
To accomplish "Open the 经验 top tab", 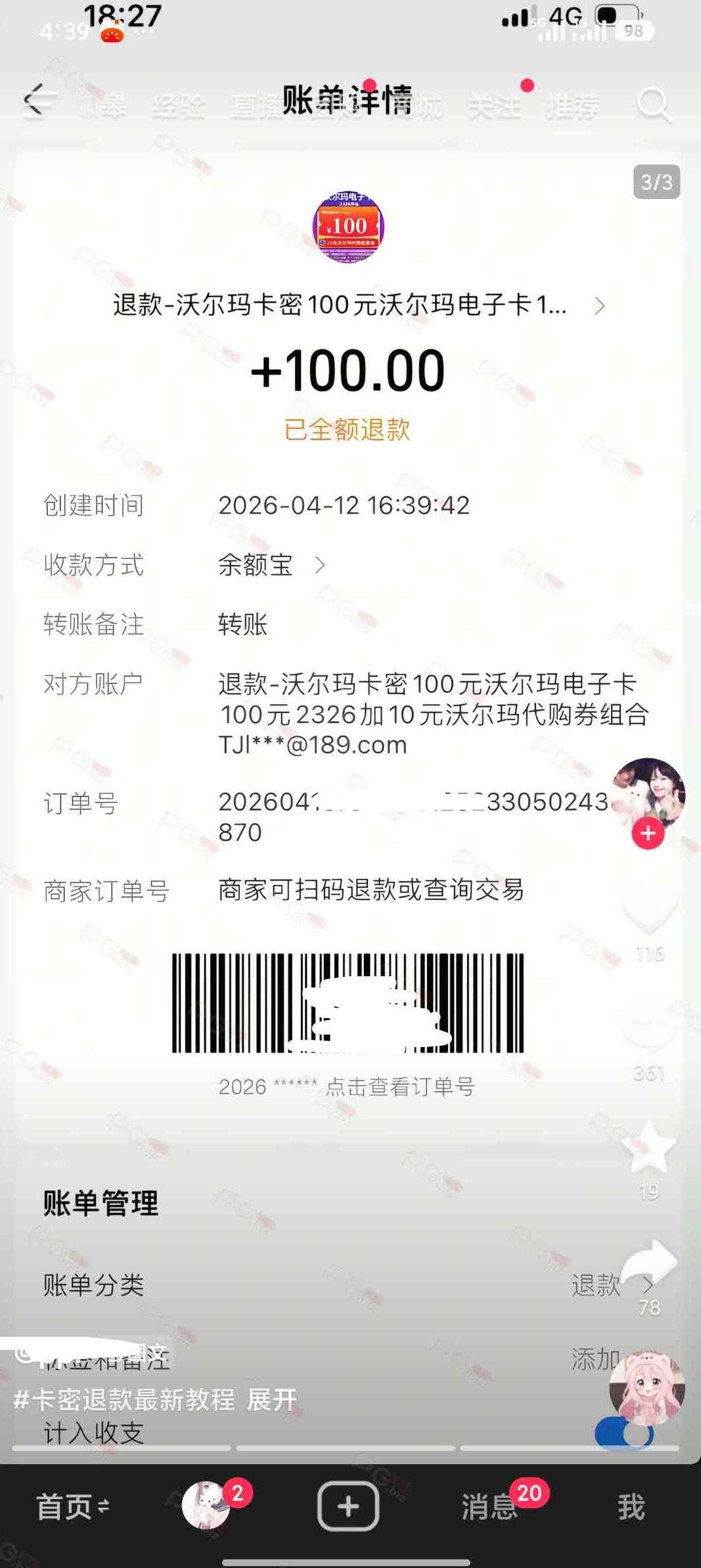I will pyautogui.click(x=179, y=106).
